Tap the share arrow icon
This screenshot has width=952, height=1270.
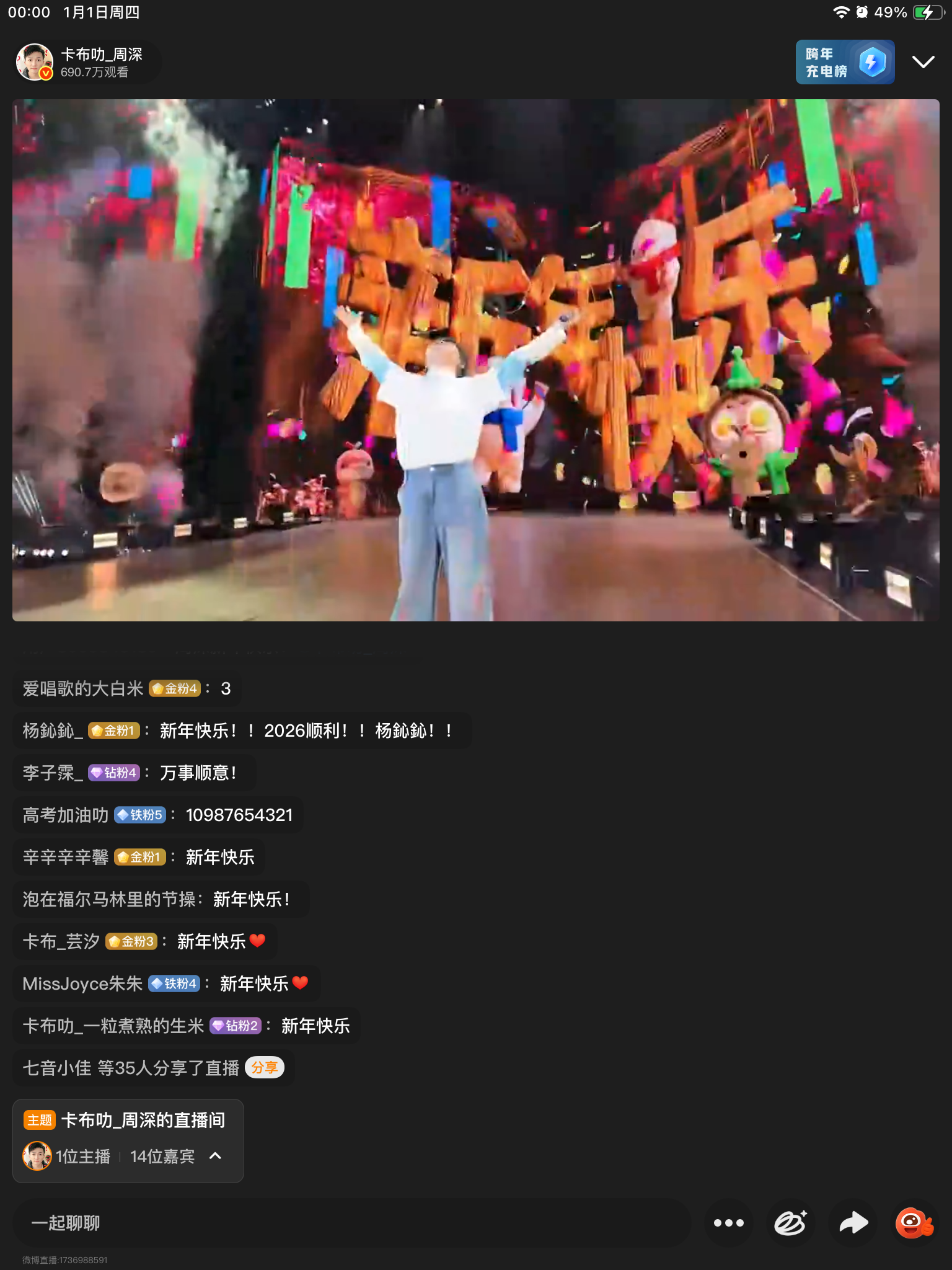(853, 1222)
